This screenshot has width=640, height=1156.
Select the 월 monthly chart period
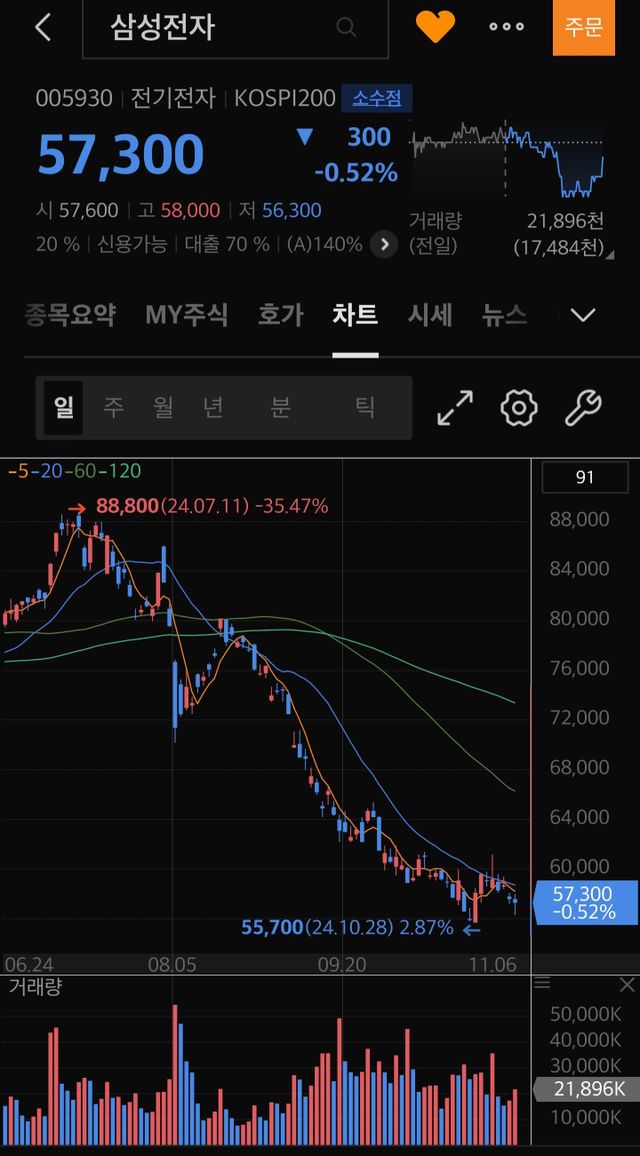(163, 407)
